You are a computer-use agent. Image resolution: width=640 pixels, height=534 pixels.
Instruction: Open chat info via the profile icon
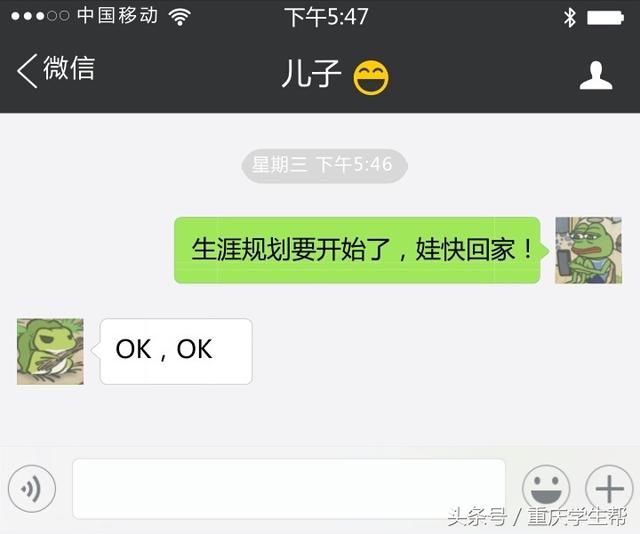(596, 75)
